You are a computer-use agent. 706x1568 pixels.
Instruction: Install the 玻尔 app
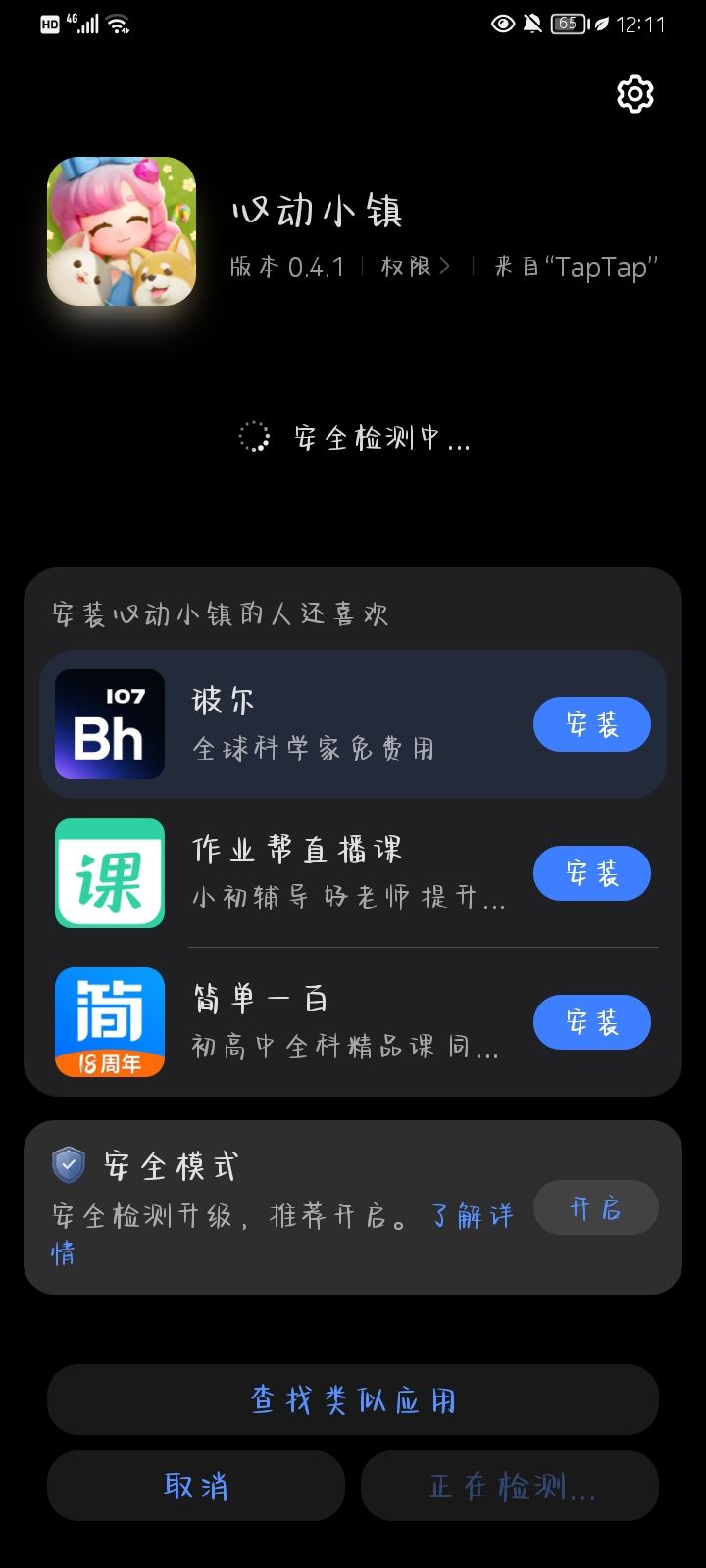pyautogui.click(x=591, y=724)
